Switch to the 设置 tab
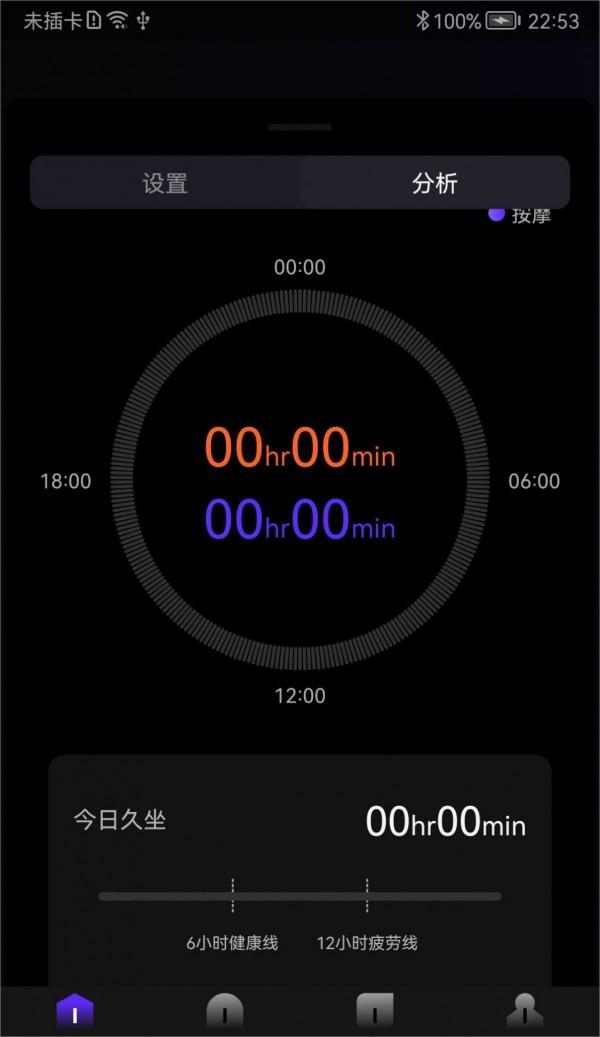The height and width of the screenshot is (1037, 600). (x=165, y=183)
